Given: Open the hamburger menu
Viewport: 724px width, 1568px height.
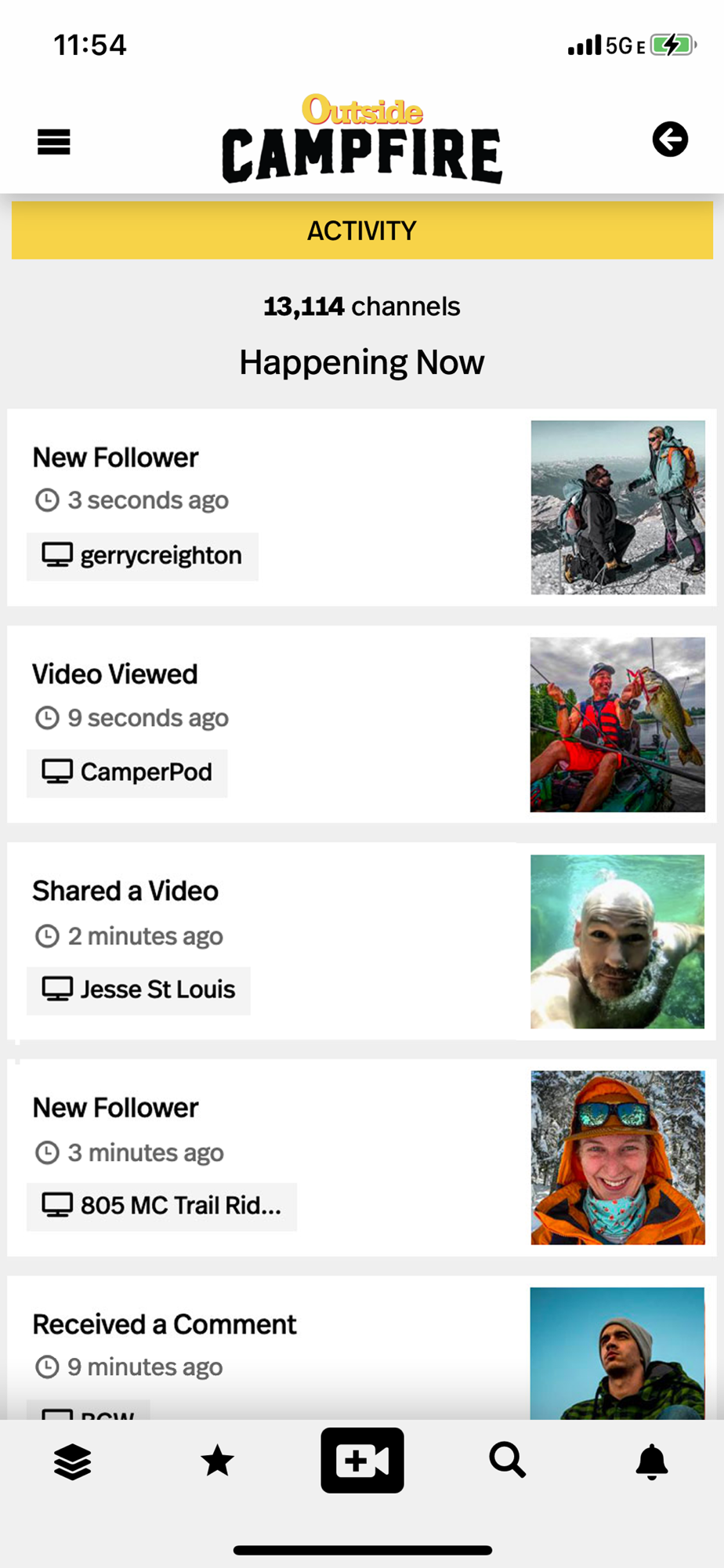Looking at the screenshot, I should 53,142.
